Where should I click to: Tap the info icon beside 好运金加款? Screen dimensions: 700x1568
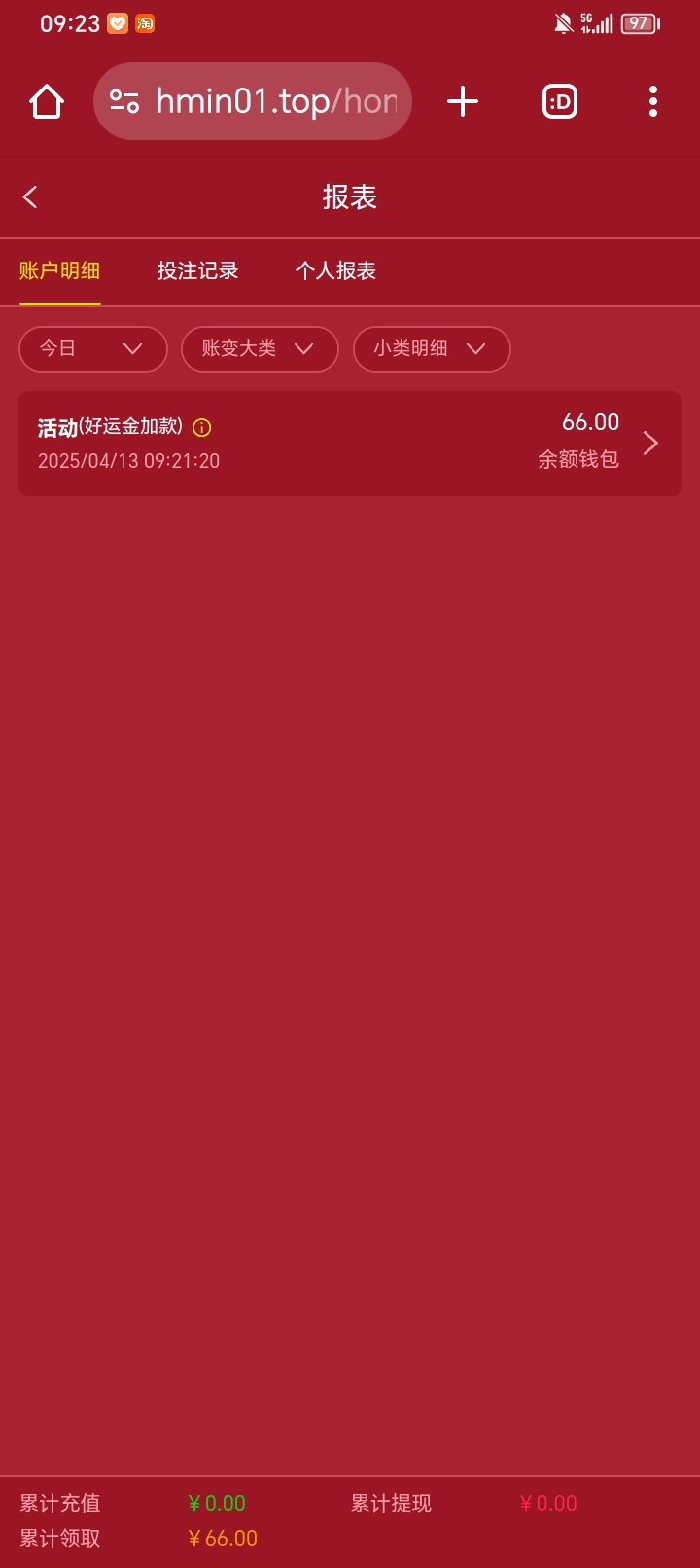click(x=202, y=427)
